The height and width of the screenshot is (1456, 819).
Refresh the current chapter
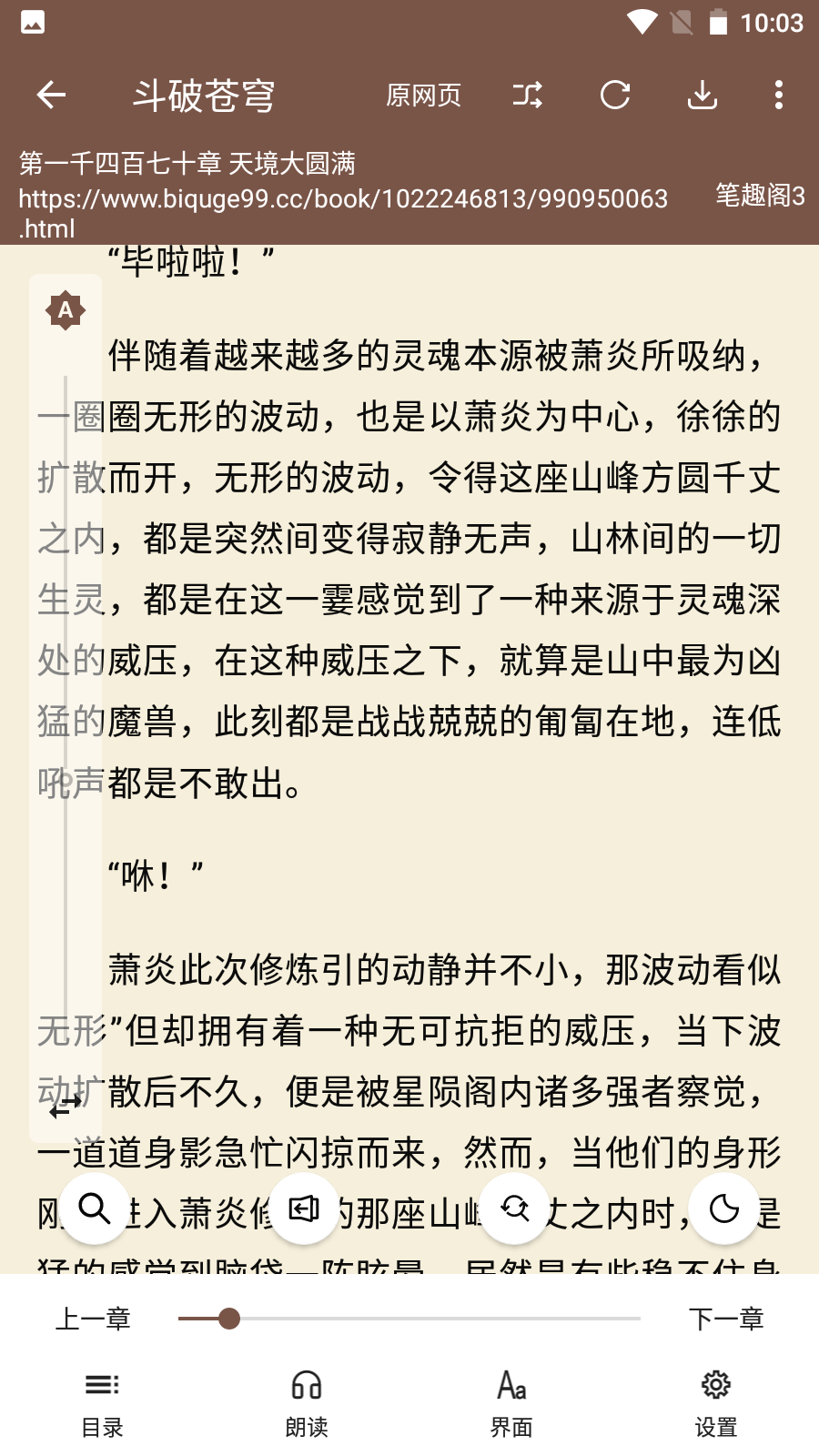tap(615, 95)
